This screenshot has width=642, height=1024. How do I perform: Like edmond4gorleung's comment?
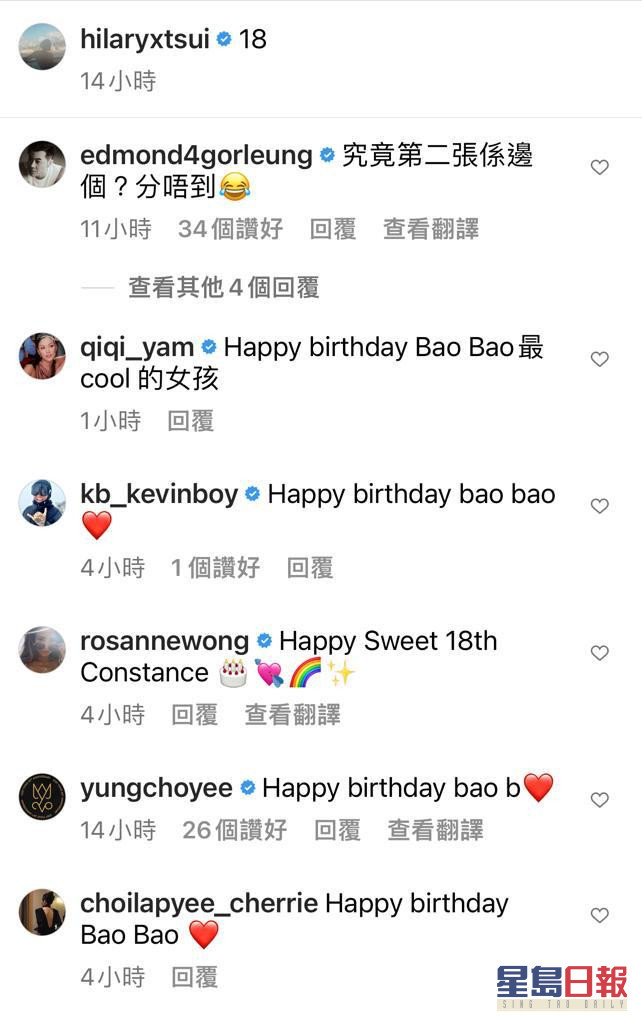599,167
